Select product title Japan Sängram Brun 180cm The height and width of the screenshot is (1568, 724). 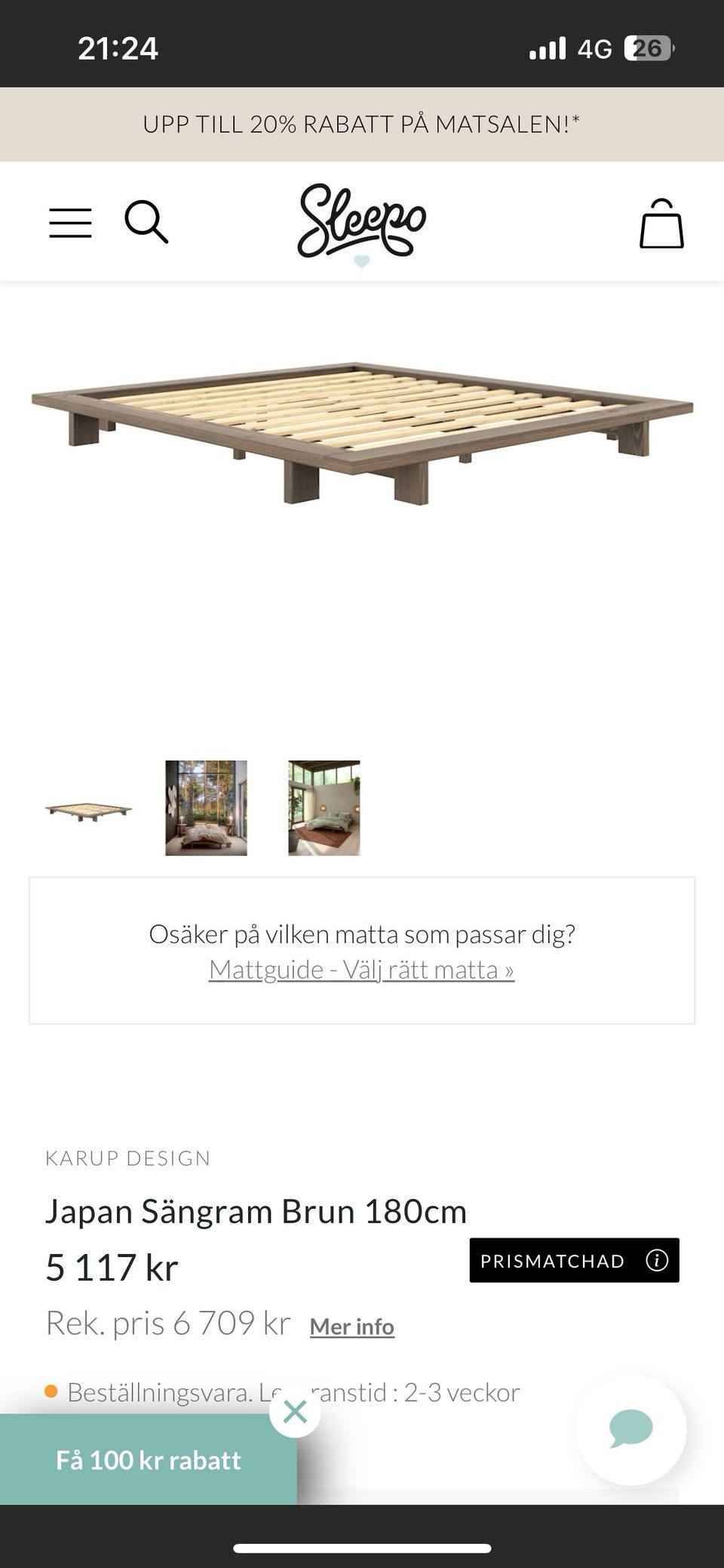tap(256, 1210)
